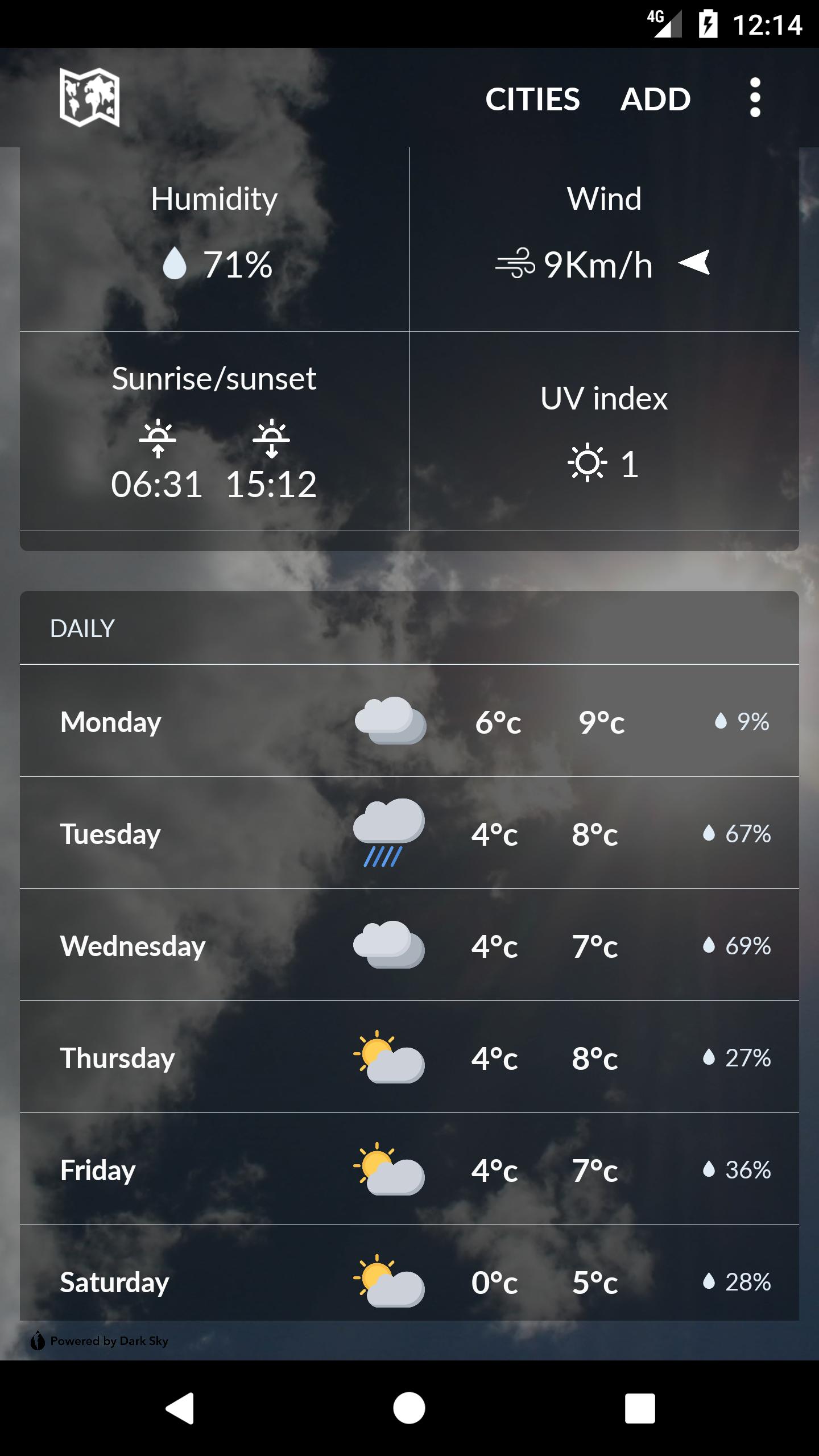The height and width of the screenshot is (1456, 819).
Task: Expand the Friday forecast row
Action: click(408, 1170)
